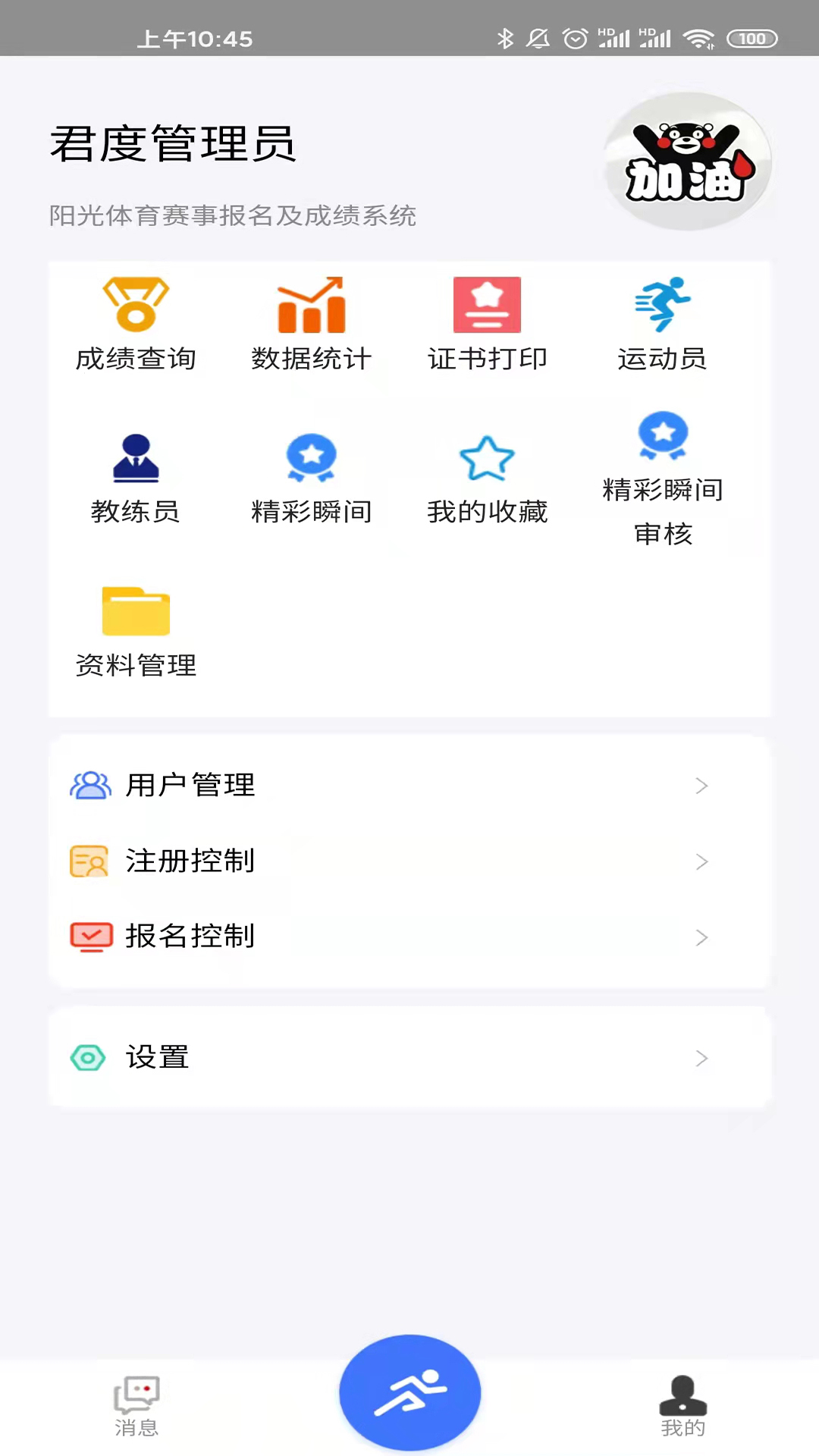Open the 运动员 athletes section
This screenshot has height=1456, width=819.
[663, 325]
